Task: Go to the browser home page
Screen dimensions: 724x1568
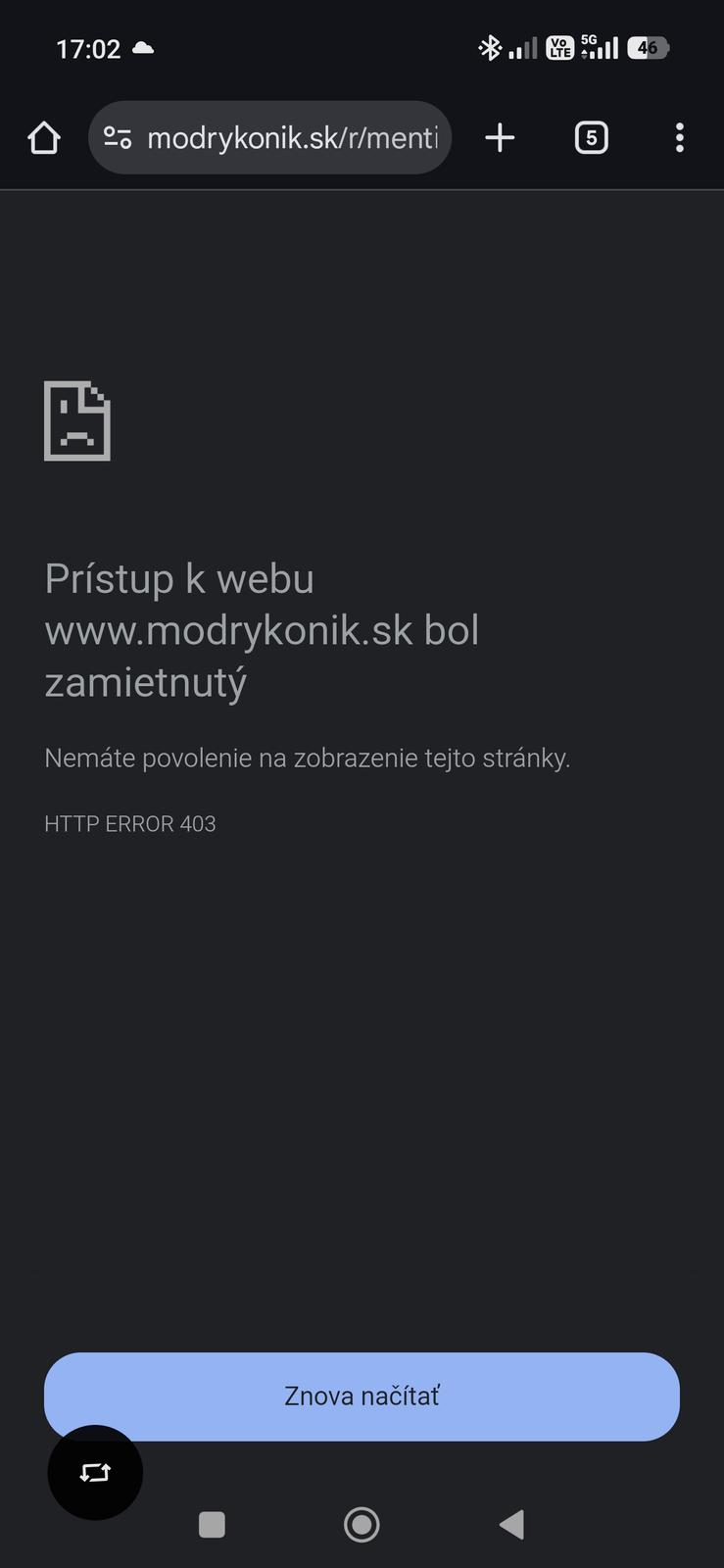Action: (x=44, y=138)
